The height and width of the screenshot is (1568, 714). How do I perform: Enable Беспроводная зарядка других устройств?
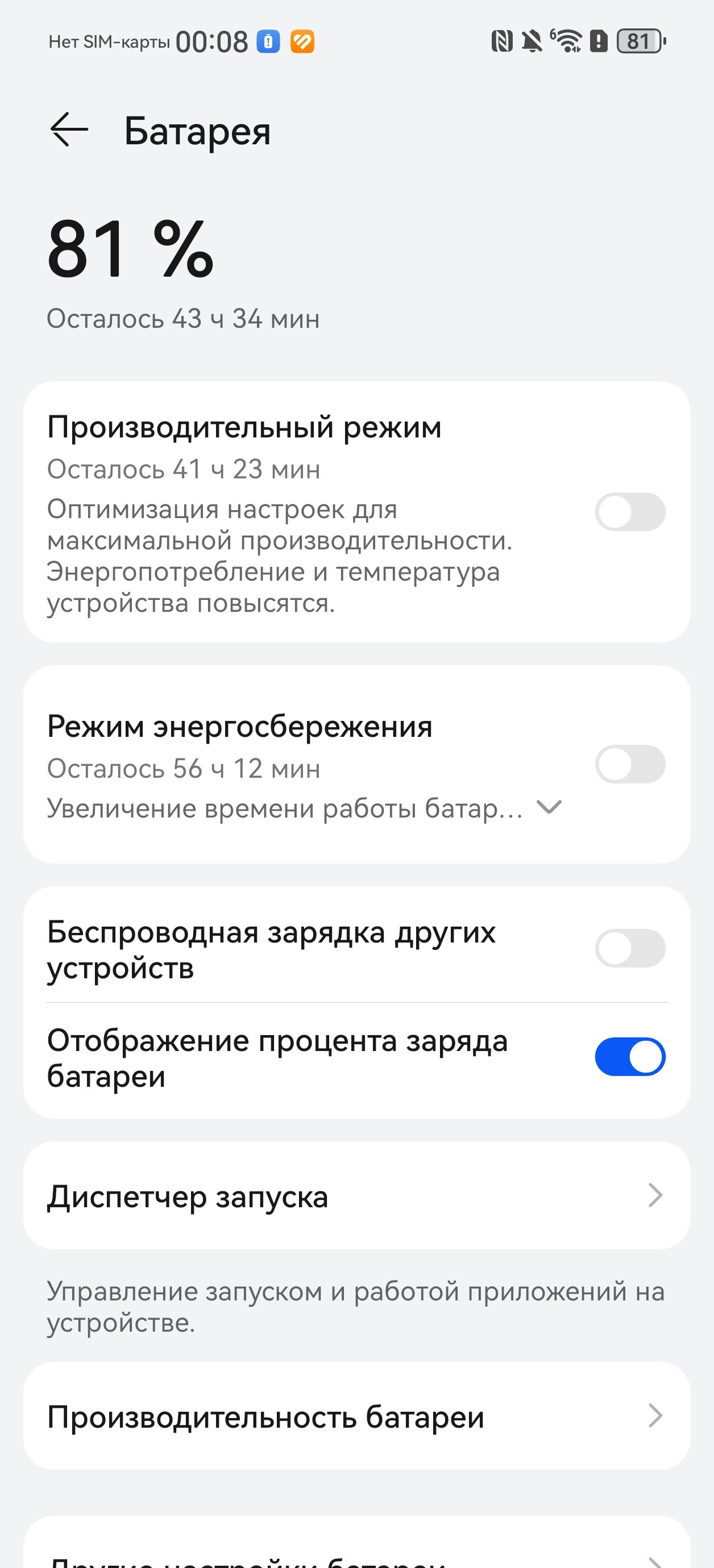630,948
